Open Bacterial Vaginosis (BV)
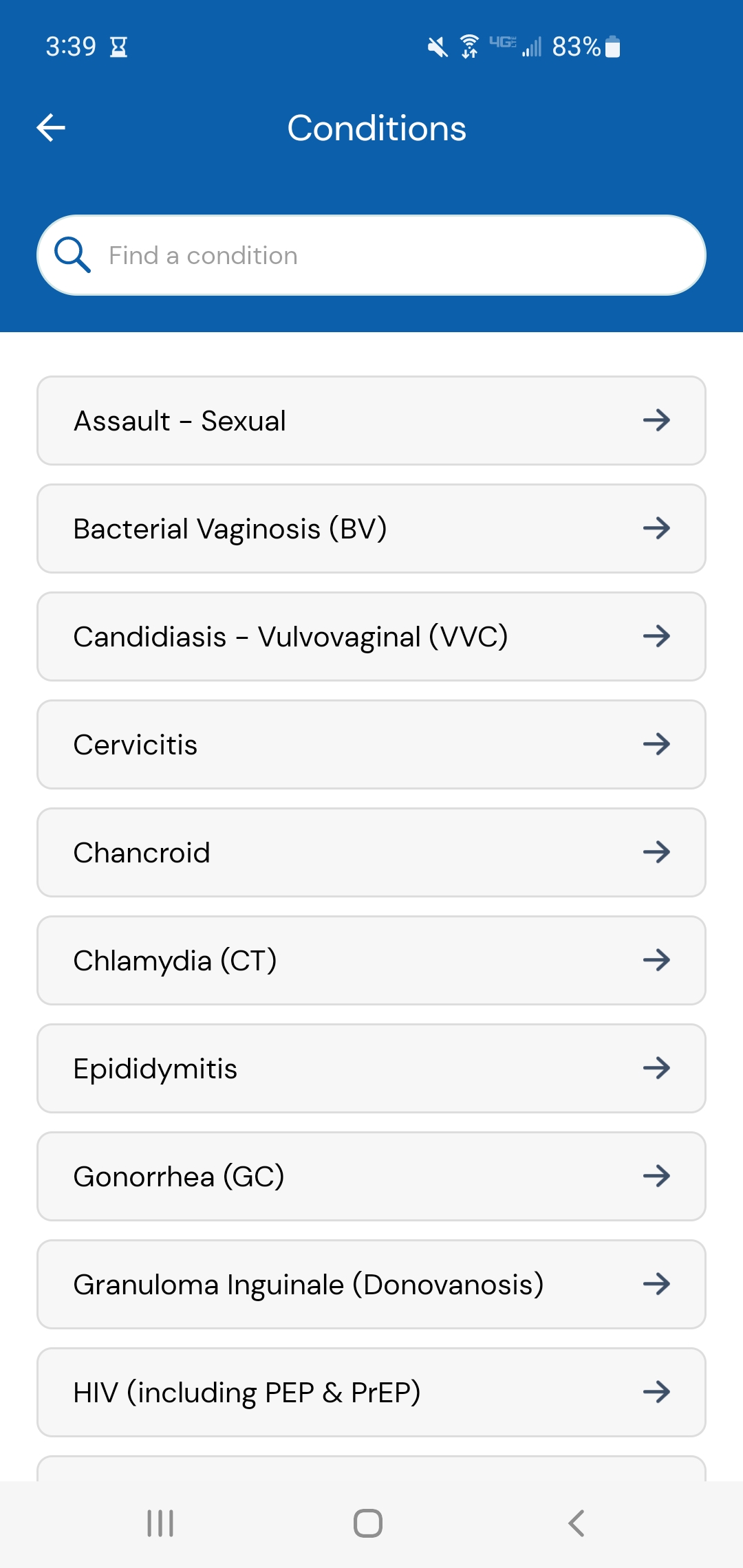 (x=371, y=528)
